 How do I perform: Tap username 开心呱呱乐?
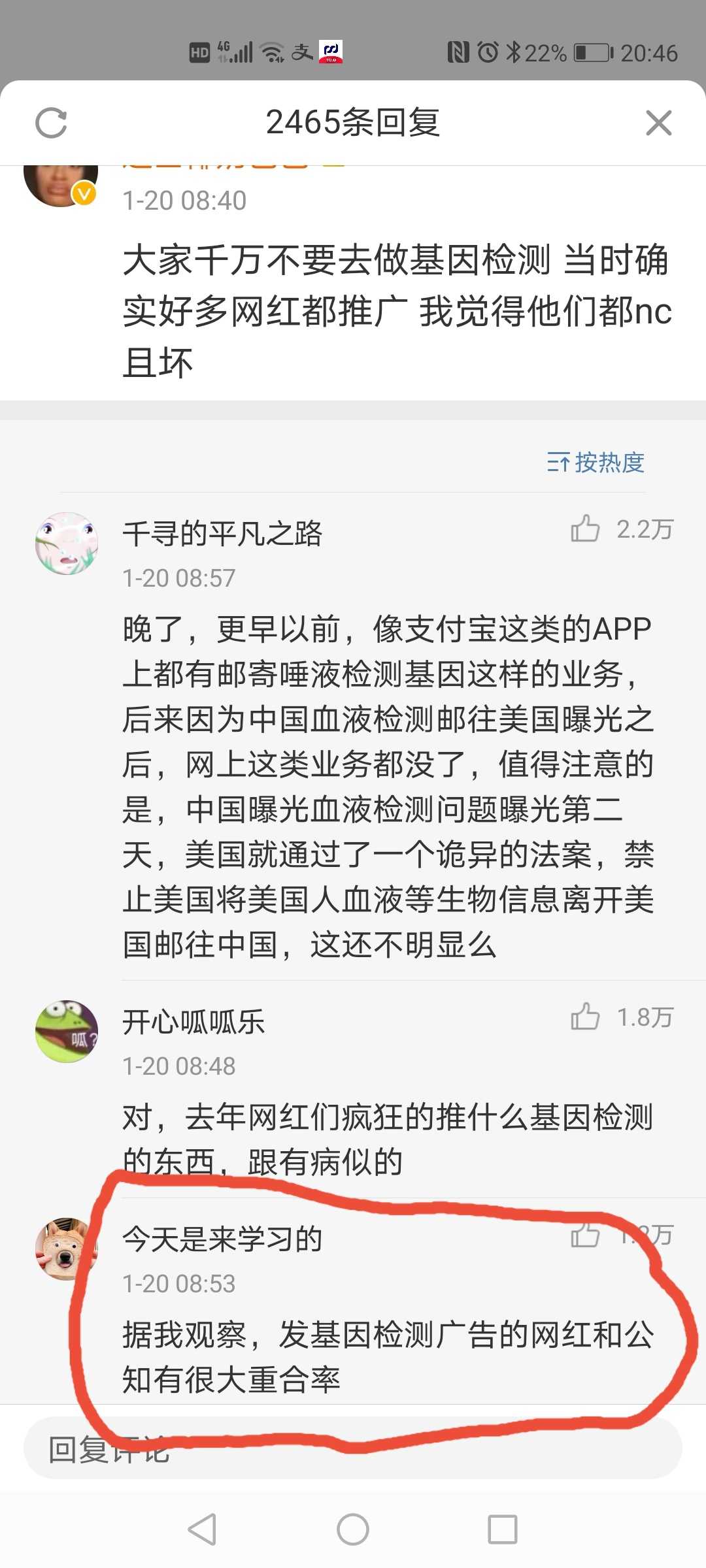pyautogui.click(x=193, y=1021)
